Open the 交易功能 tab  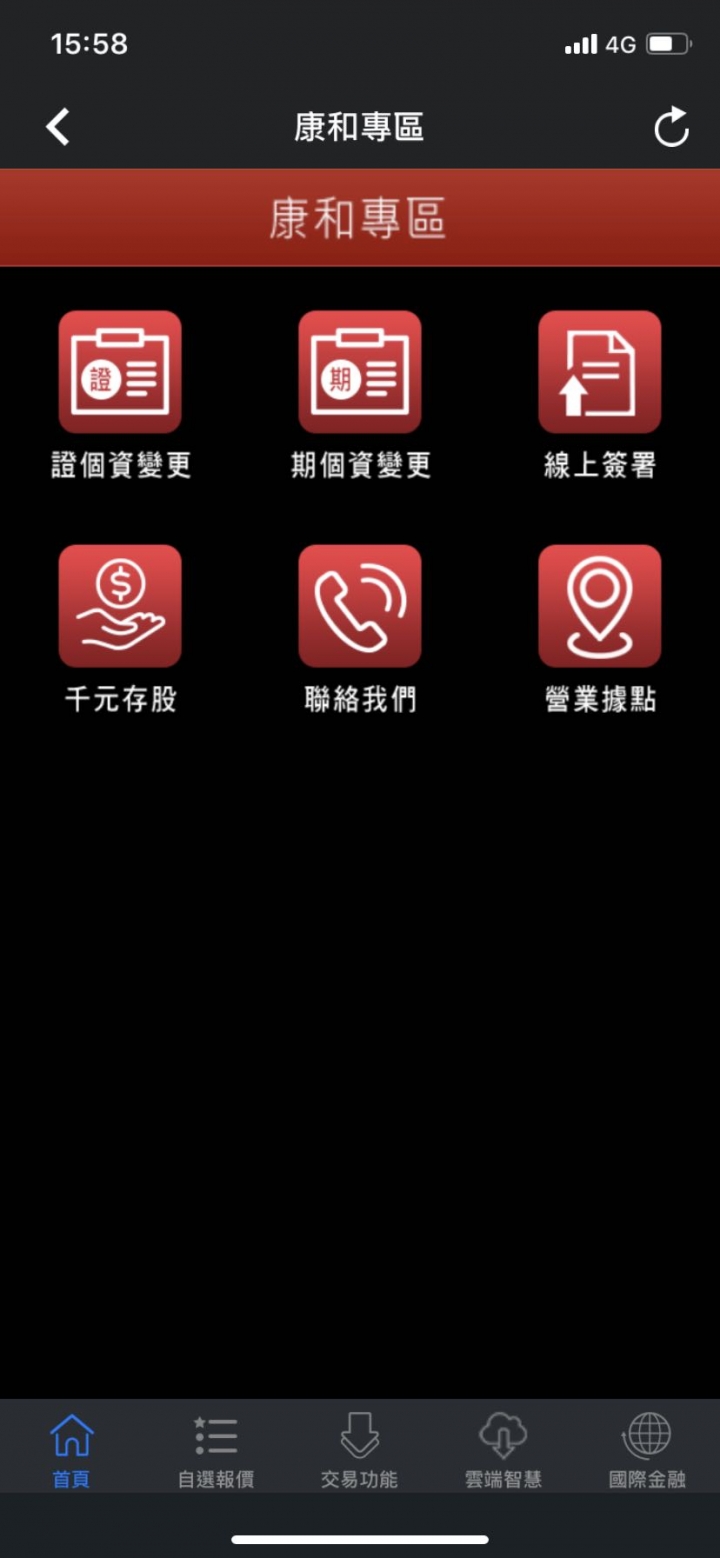359,1450
